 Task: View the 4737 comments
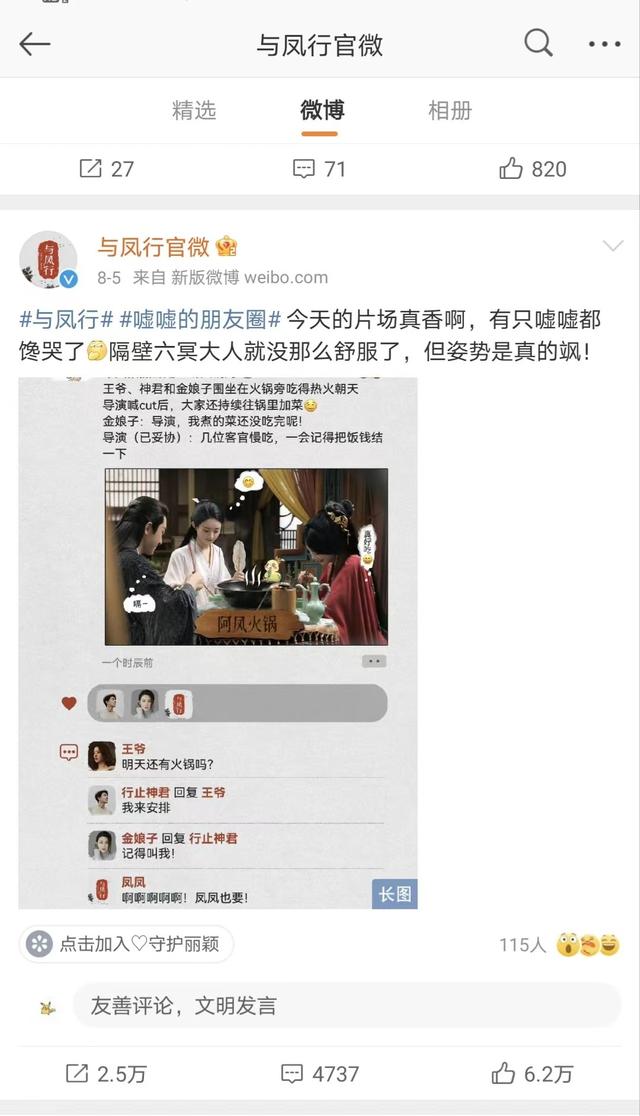[x=320, y=1074]
